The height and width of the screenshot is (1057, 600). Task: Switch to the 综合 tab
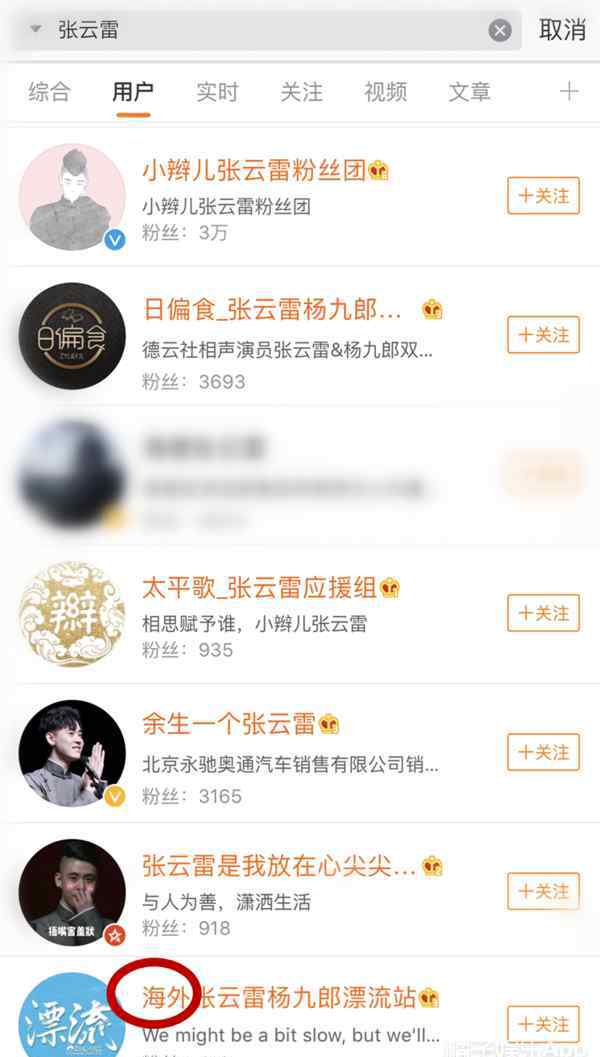[x=49, y=92]
